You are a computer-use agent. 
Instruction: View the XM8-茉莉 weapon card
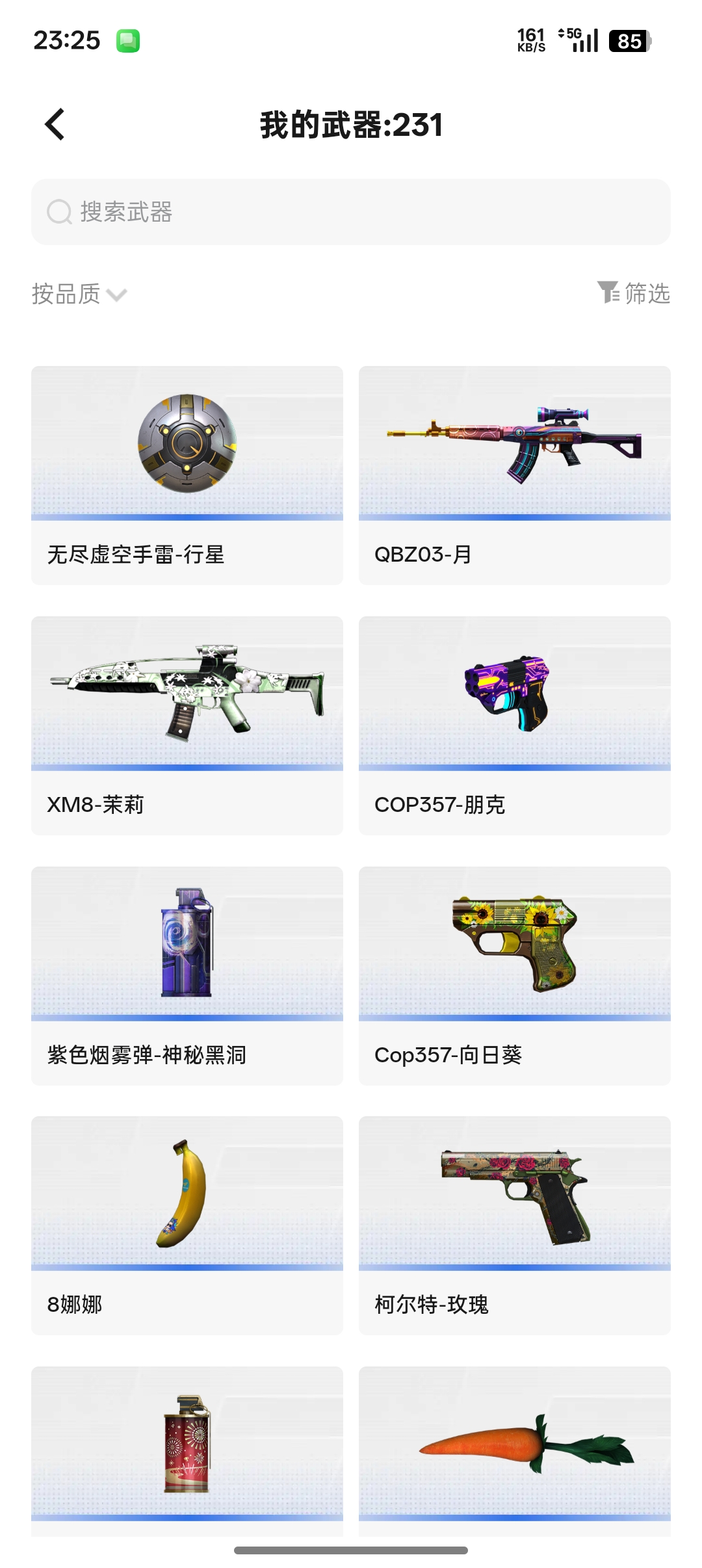pos(187,725)
